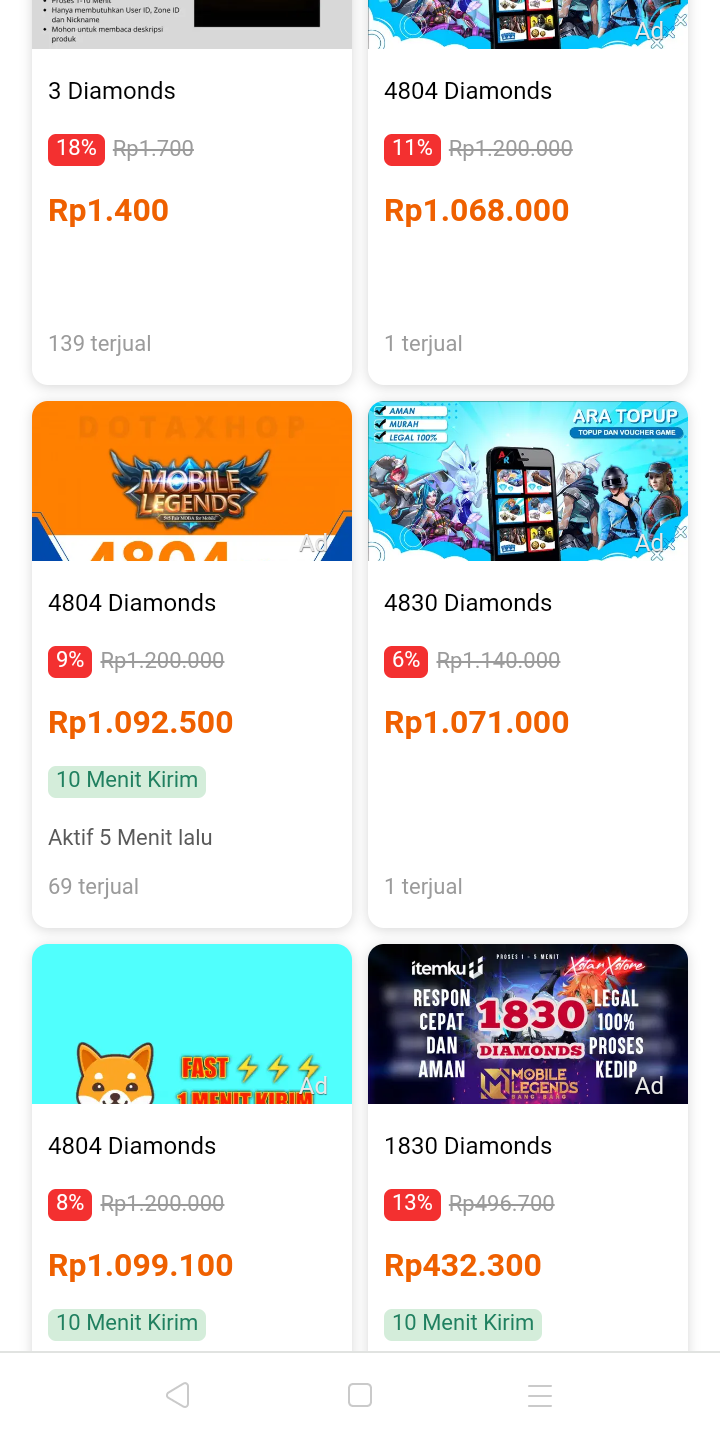The height and width of the screenshot is (1439, 720).
Task: Tap the Rp432.300 discounted price
Action: coord(463,1265)
